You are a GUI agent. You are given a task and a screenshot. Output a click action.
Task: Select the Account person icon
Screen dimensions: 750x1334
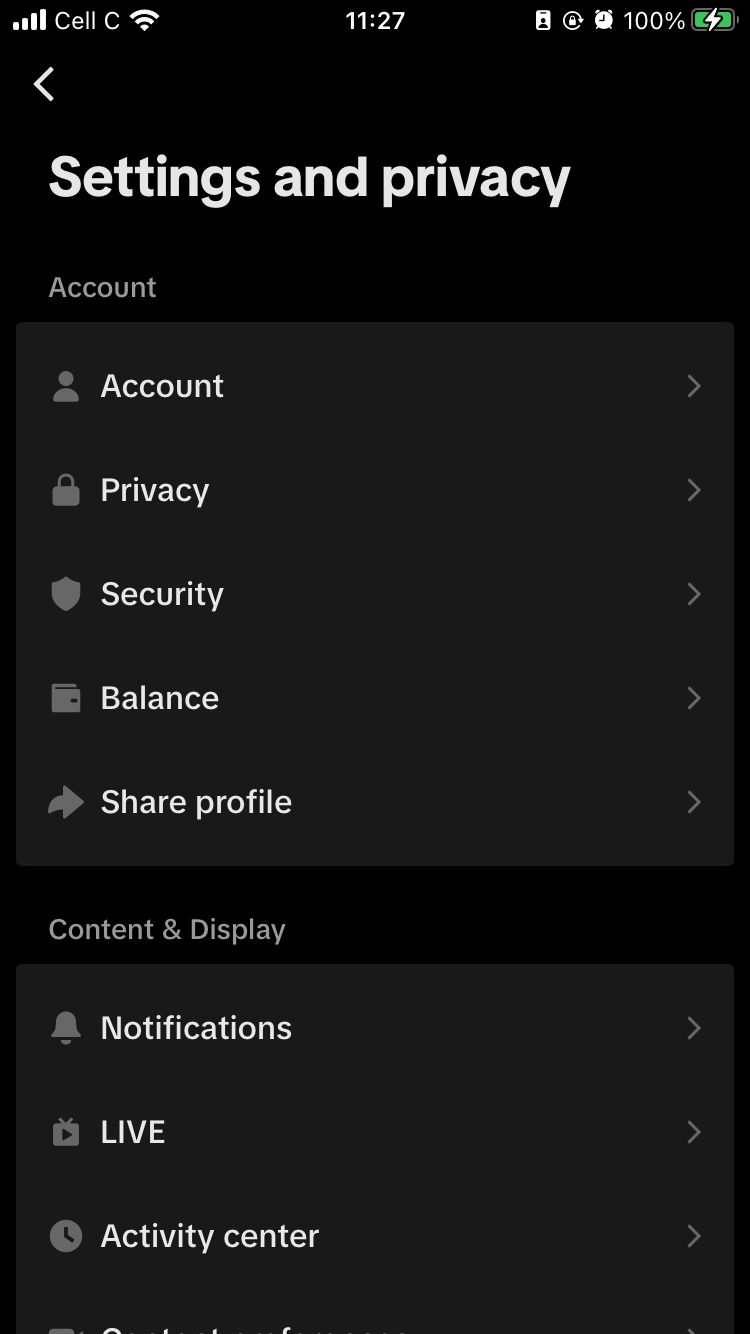(x=66, y=386)
